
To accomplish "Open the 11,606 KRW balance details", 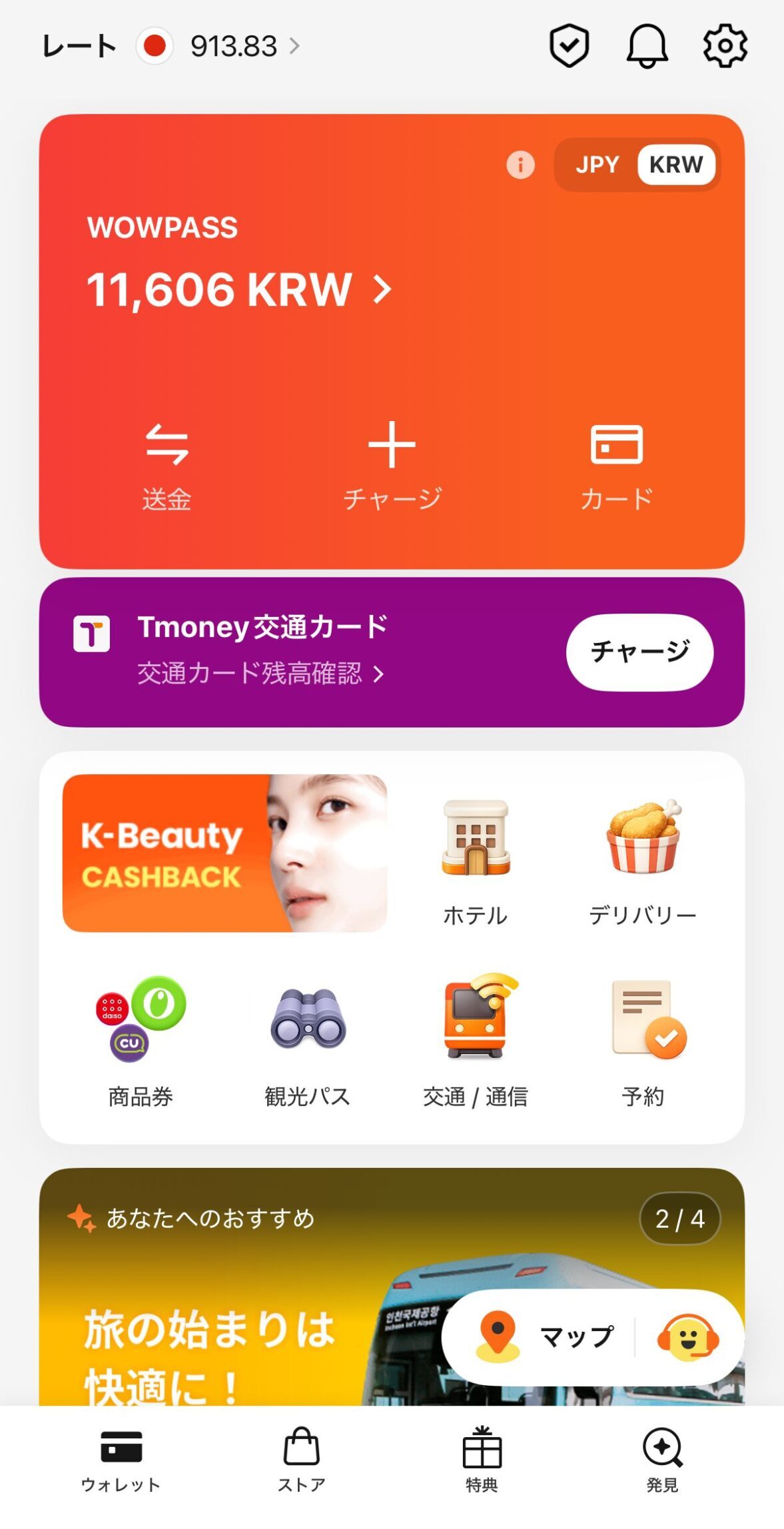I will (x=238, y=290).
